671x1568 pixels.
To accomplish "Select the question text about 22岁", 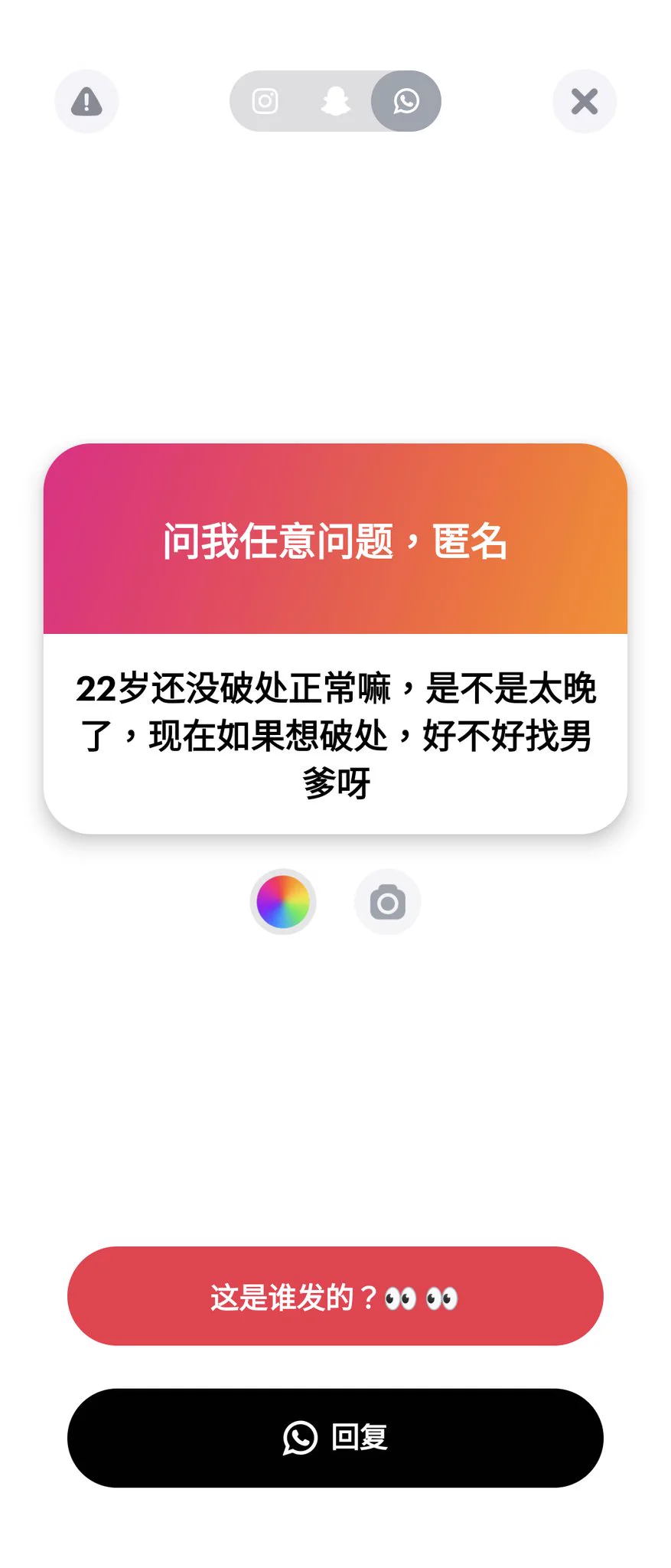I will (x=334, y=731).
